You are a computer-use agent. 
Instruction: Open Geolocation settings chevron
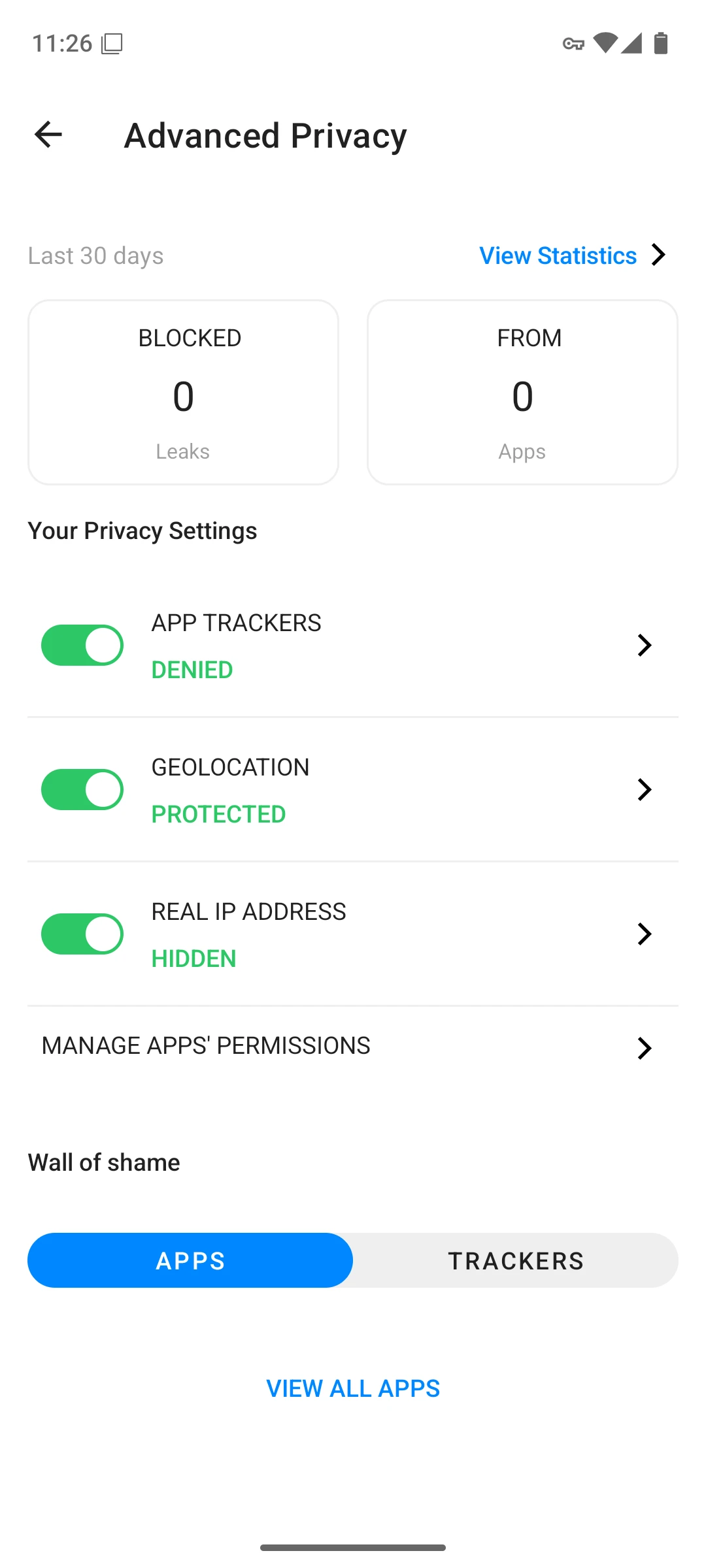coord(645,790)
